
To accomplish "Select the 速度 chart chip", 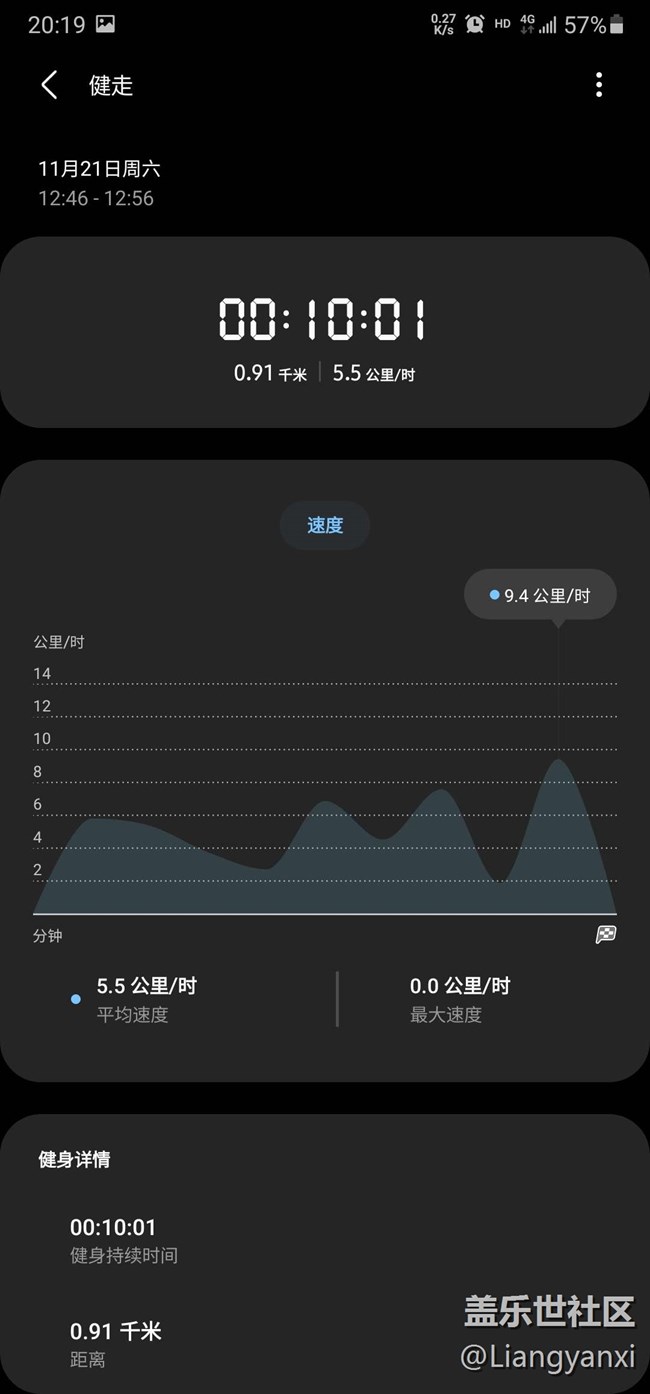I will (325, 526).
